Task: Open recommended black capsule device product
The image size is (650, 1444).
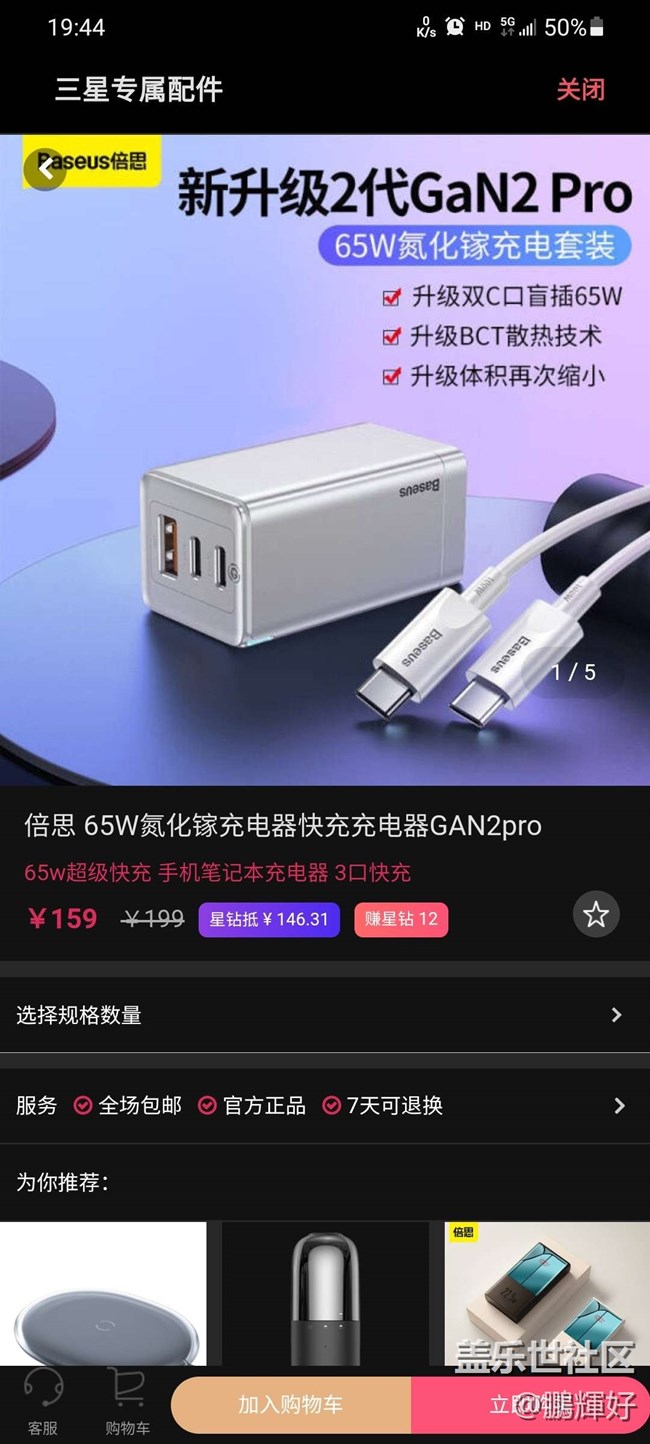Action: (x=325, y=1295)
